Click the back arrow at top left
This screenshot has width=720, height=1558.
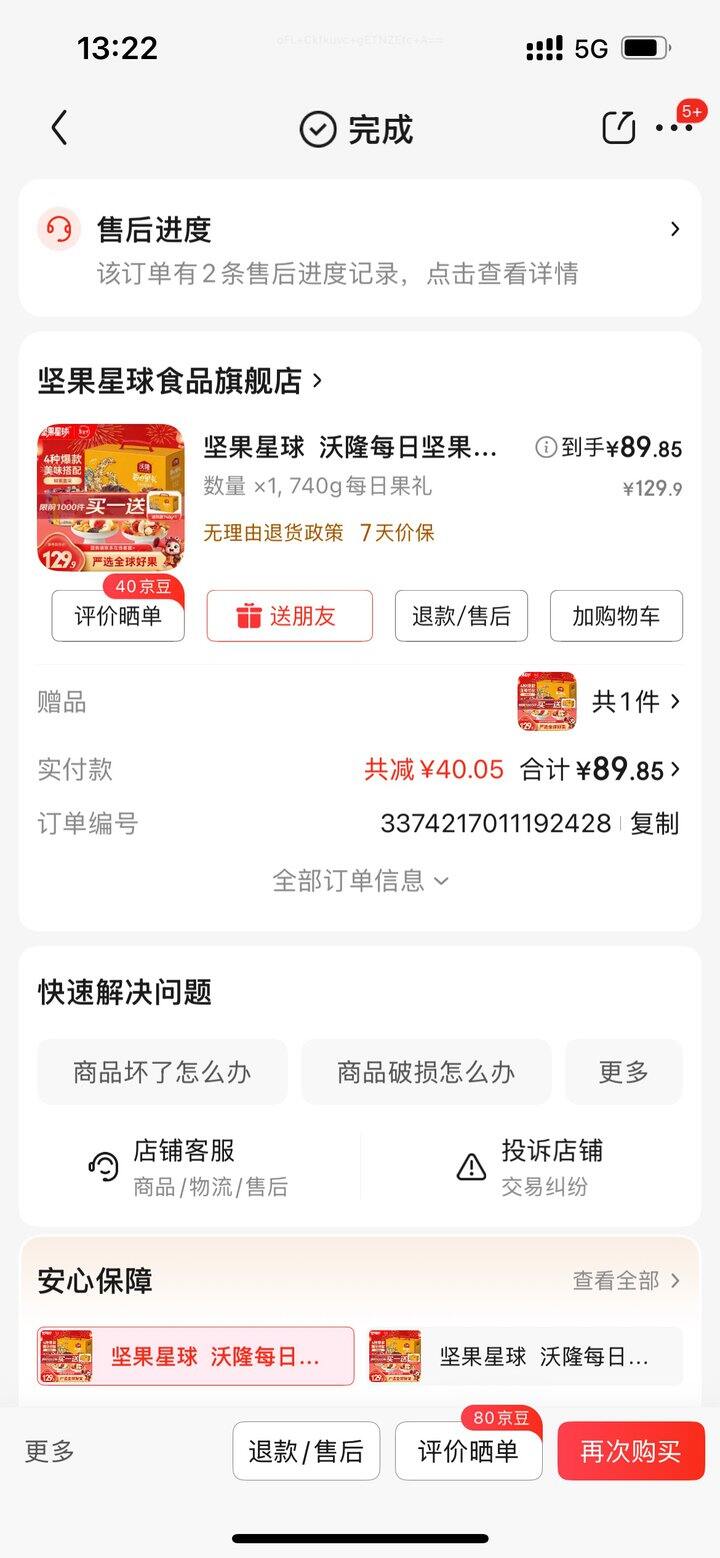58,128
